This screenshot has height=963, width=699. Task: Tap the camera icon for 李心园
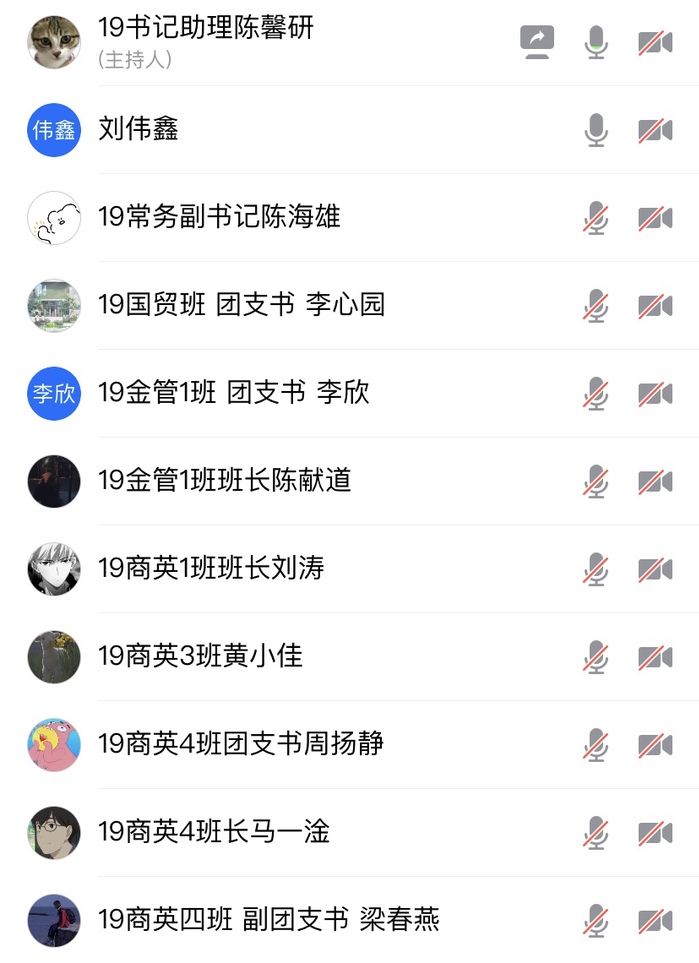coord(655,306)
